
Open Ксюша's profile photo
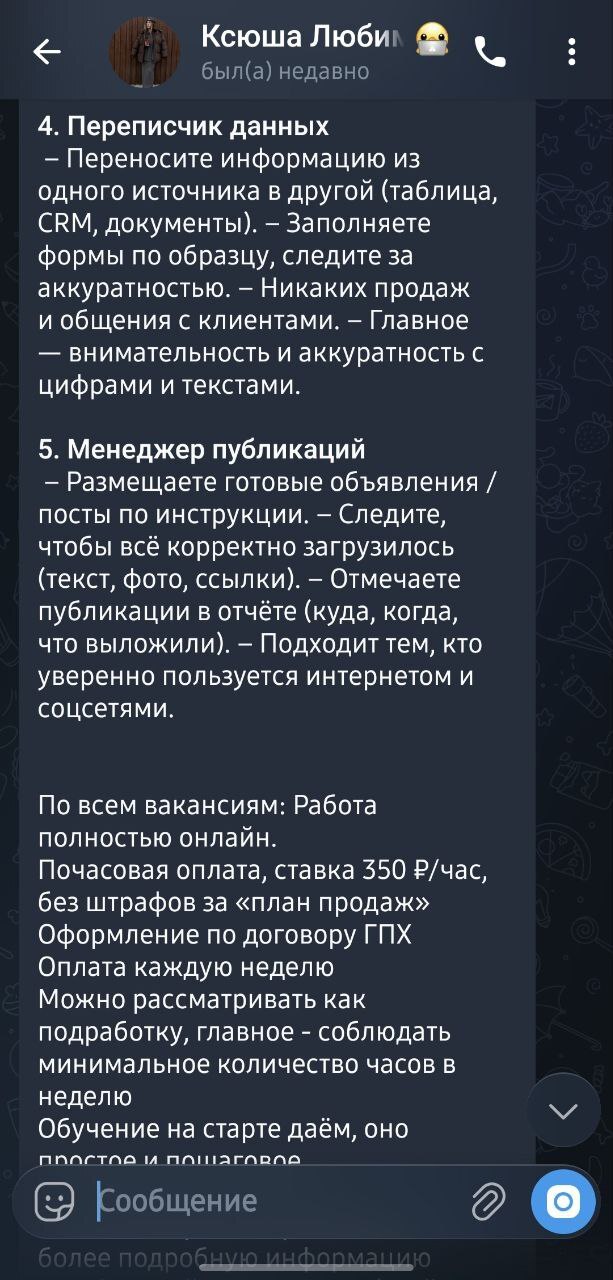coord(144,52)
